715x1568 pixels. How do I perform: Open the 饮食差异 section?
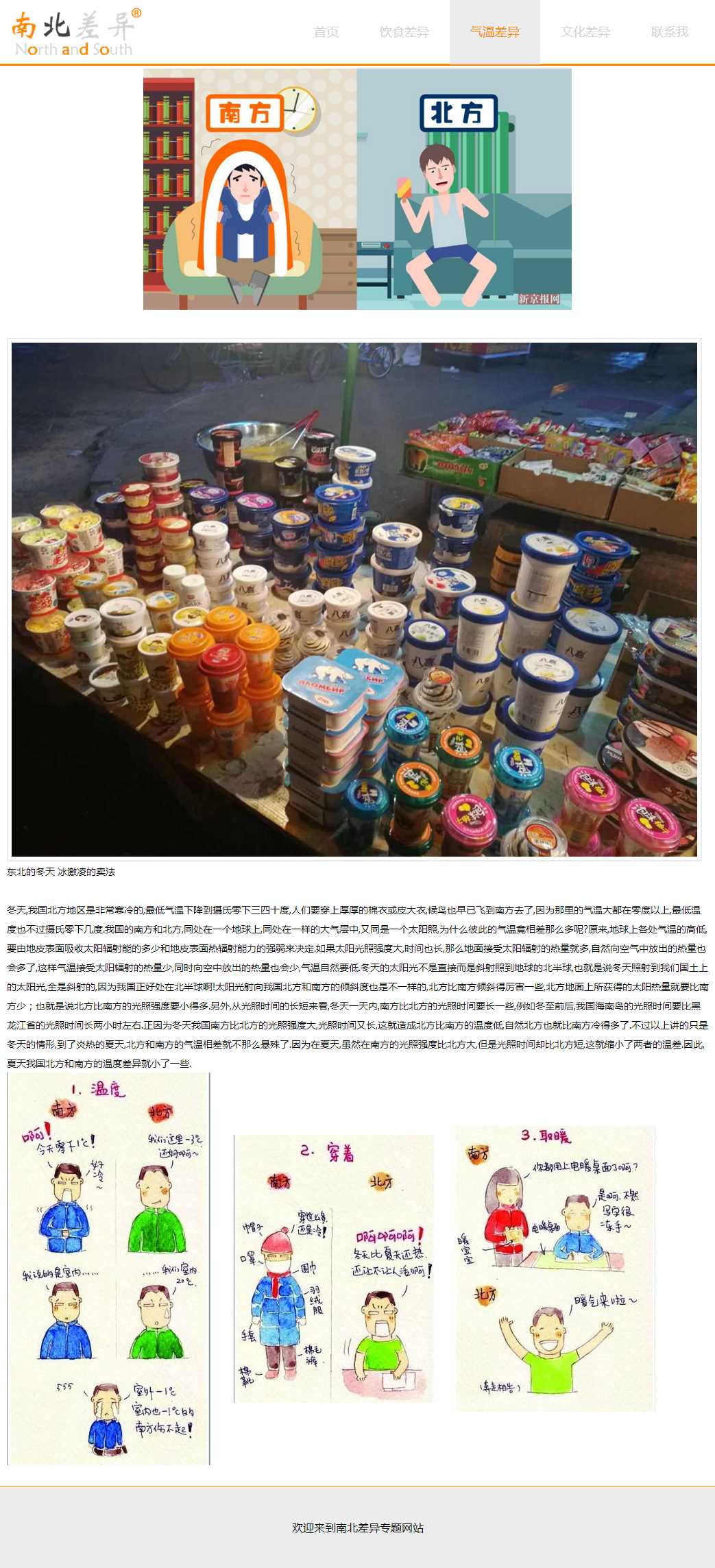(x=404, y=32)
